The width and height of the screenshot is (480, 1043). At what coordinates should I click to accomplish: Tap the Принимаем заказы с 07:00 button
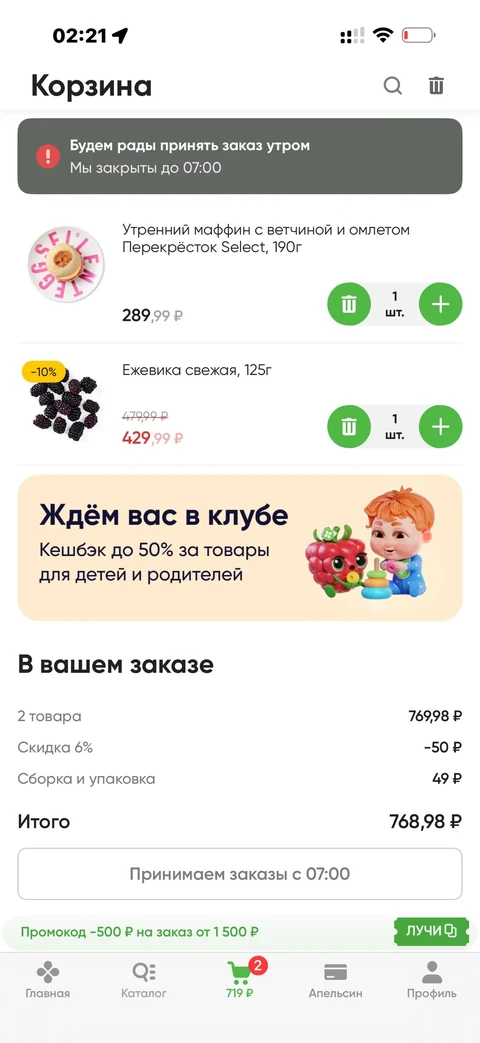pos(239,873)
